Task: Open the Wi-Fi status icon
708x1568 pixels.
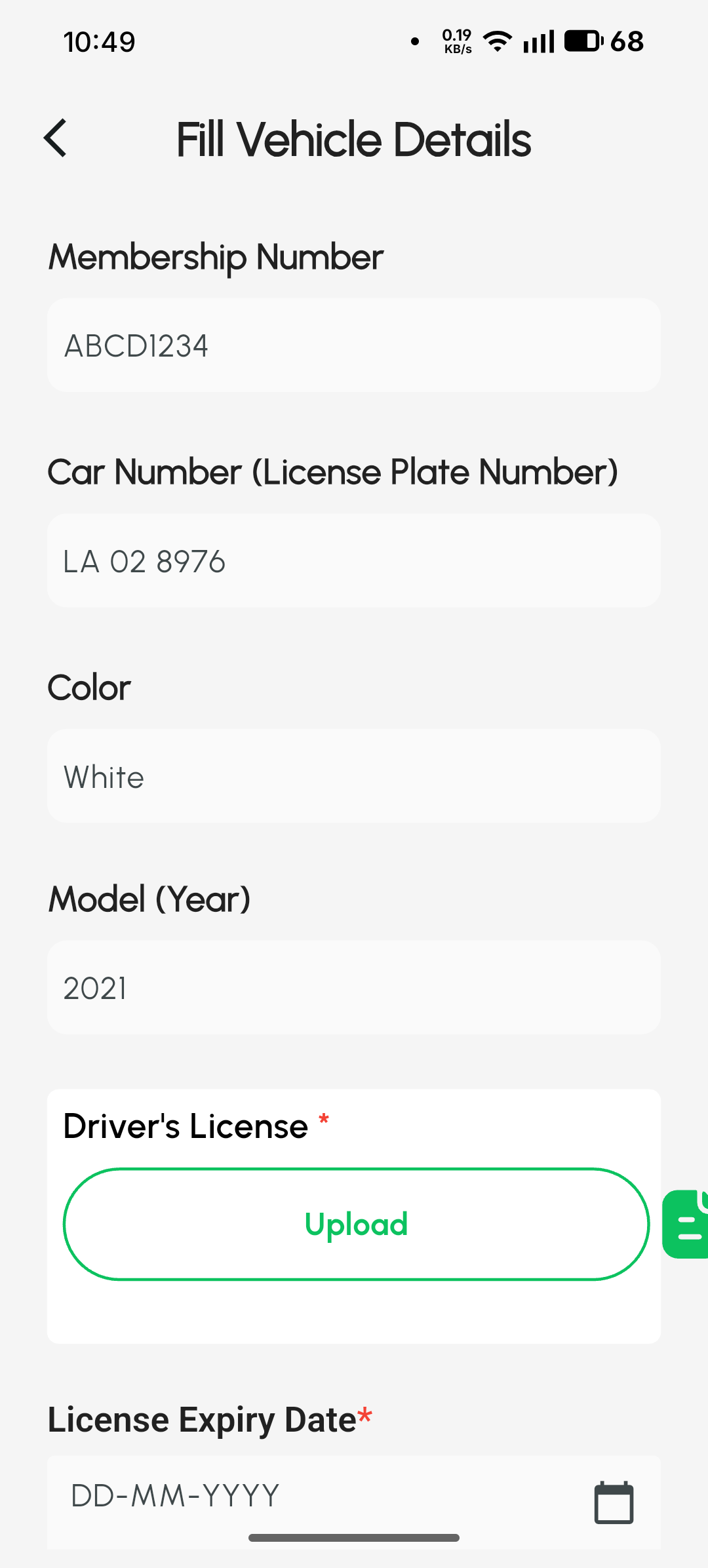Action: coord(497,41)
